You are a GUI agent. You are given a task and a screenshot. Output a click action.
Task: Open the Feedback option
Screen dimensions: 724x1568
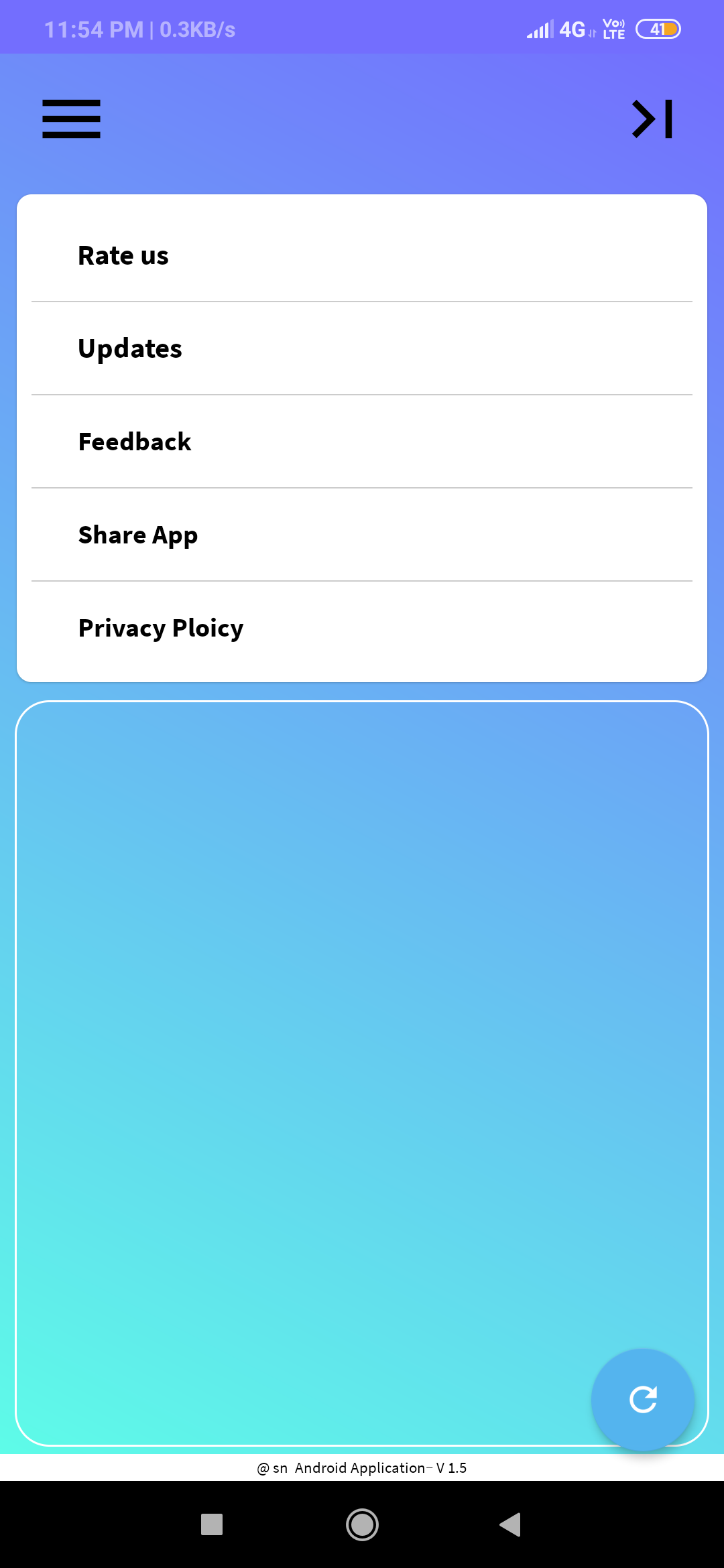[x=362, y=442]
